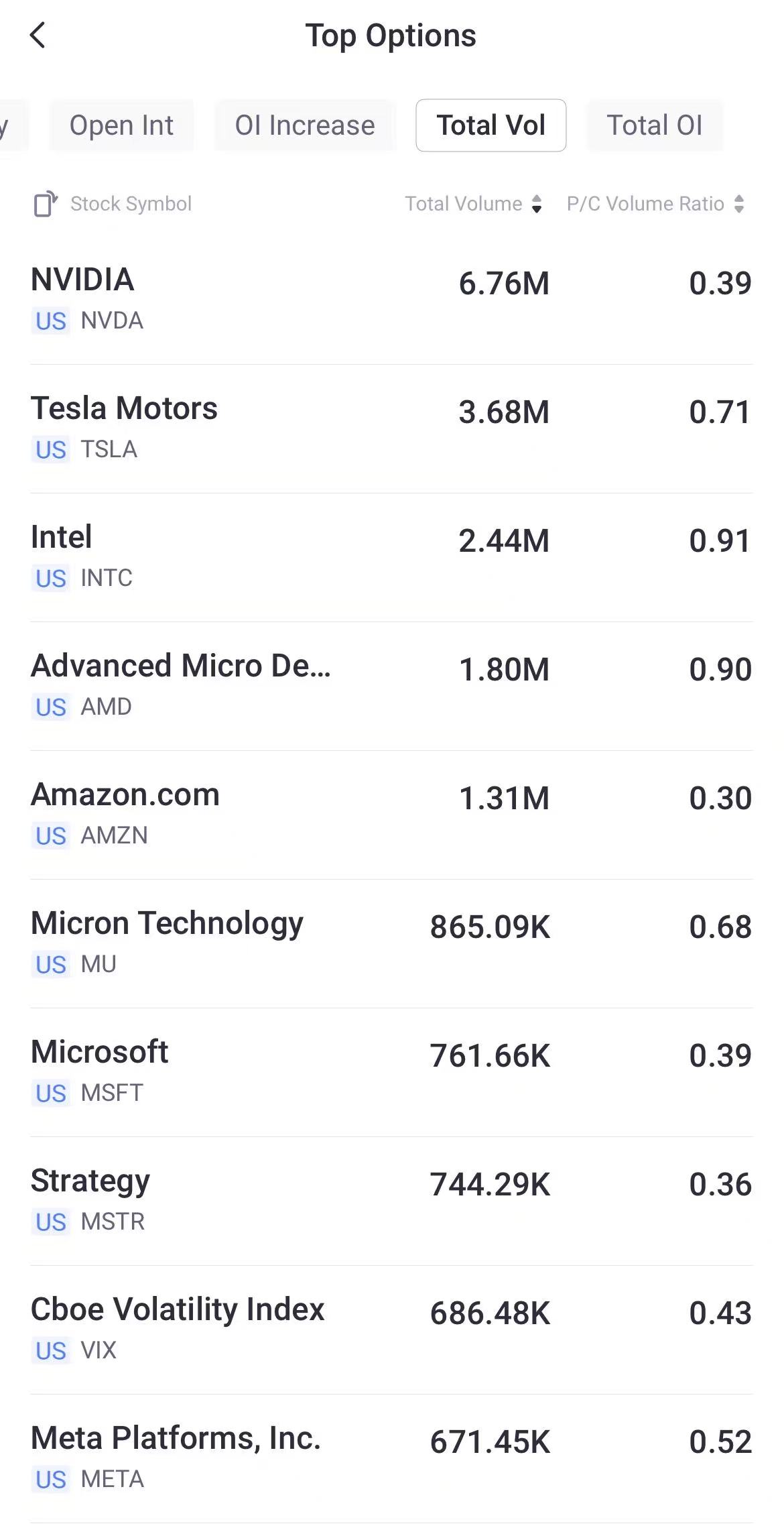
Task: Tap the US market badge next to NVDA
Action: tap(50, 321)
